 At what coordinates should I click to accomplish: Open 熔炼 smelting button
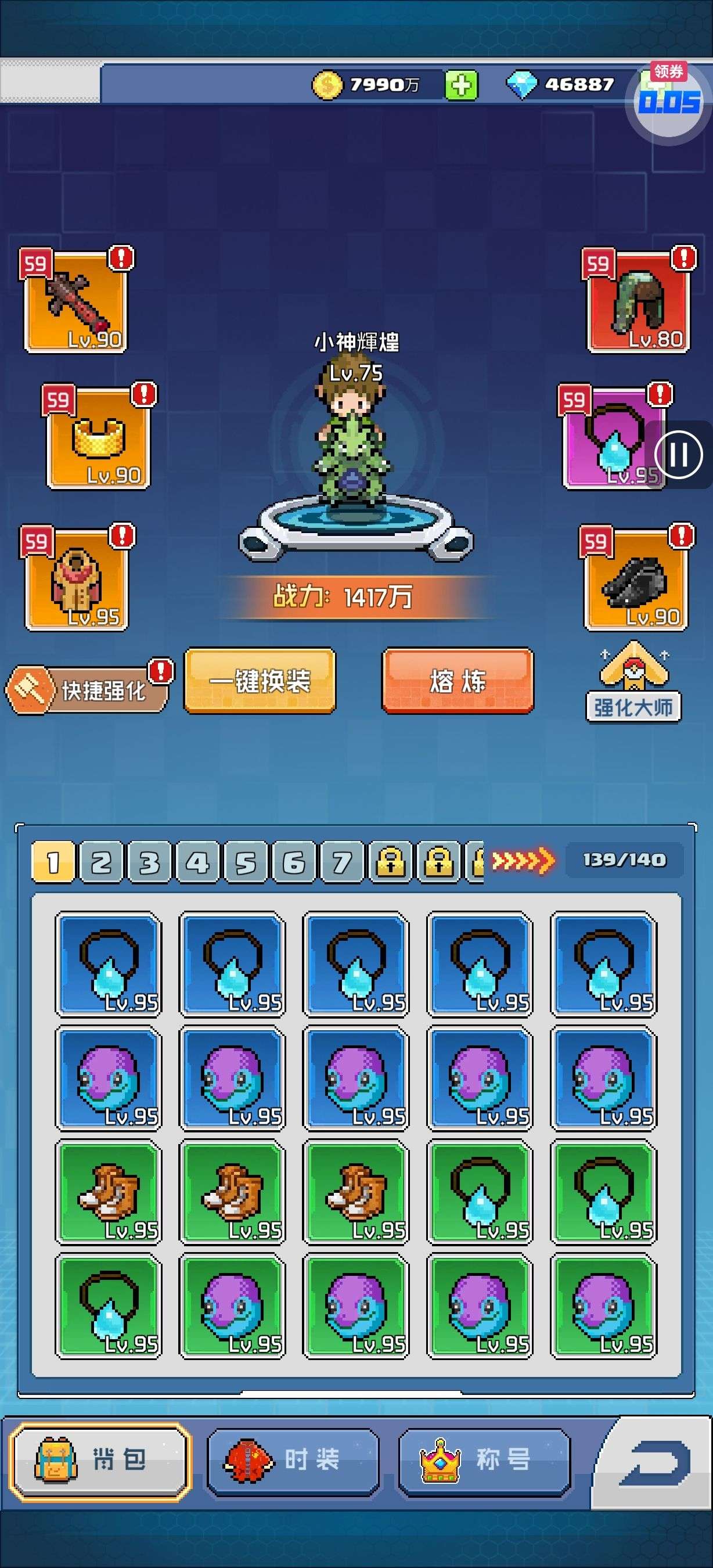tap(458, 681)
